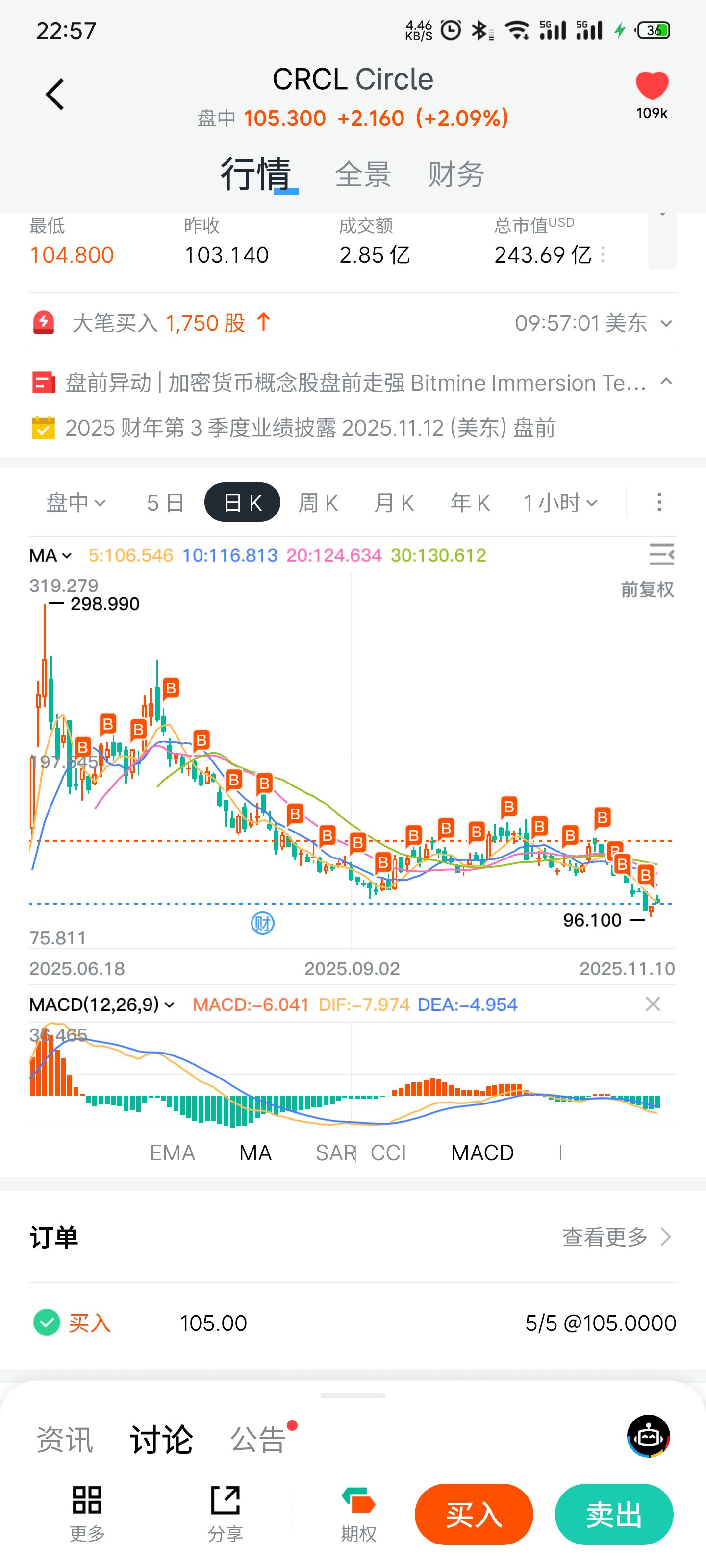
Task: Switch to the 财务 tab
Action: tap(455, 175)
